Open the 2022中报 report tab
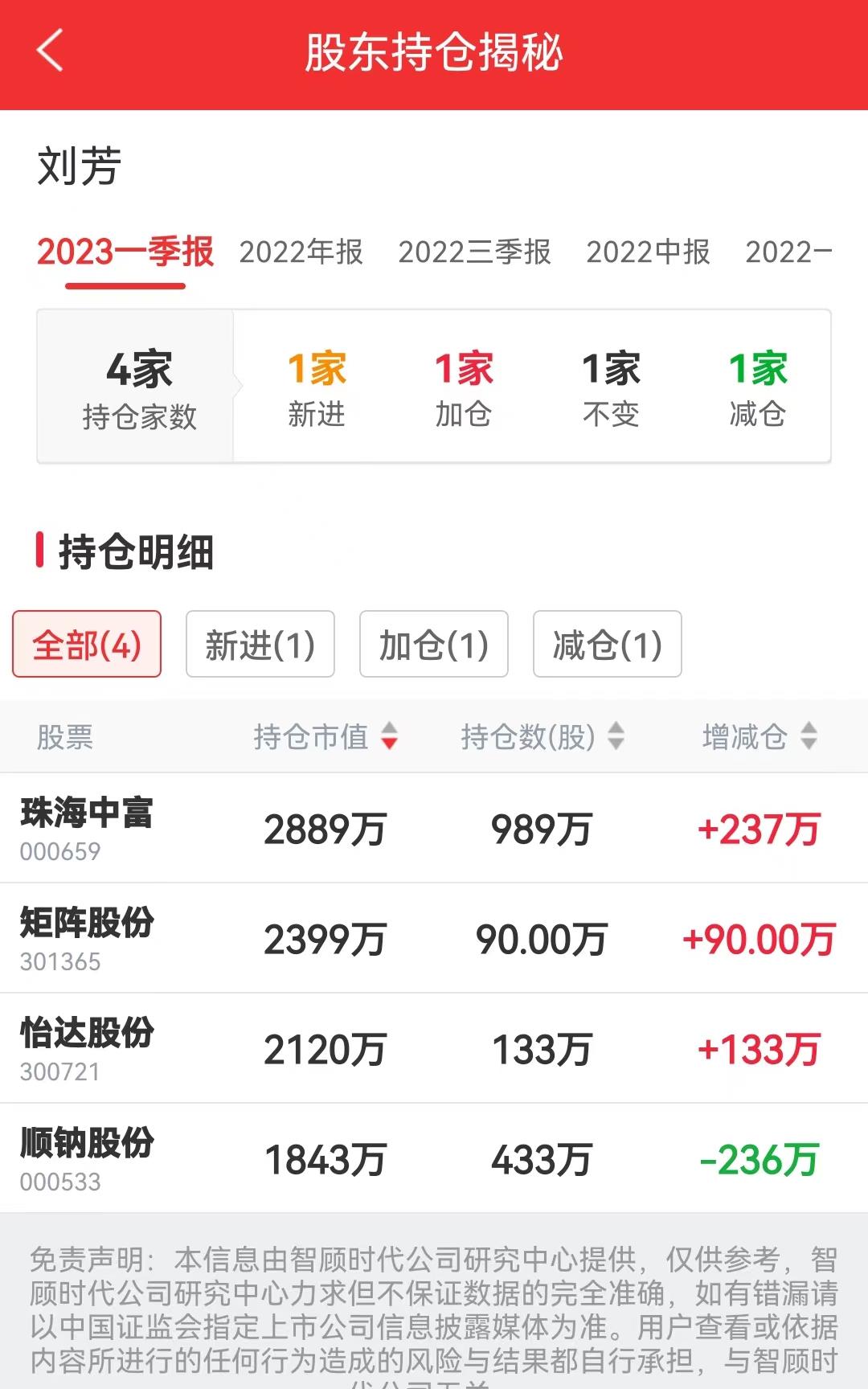The image size is (868, 1389). pyautogui.click(x=648, y=252)
